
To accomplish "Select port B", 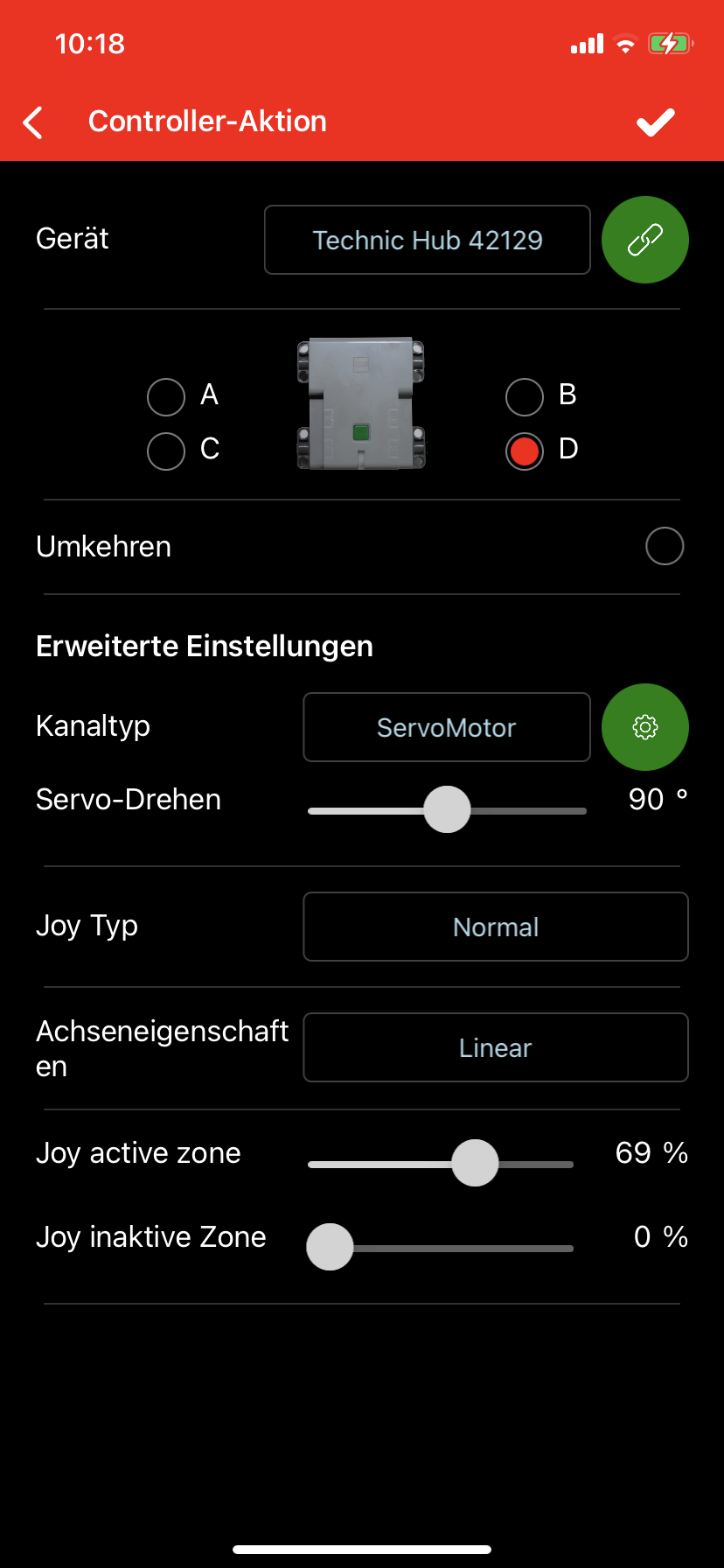I will point(525,397).
